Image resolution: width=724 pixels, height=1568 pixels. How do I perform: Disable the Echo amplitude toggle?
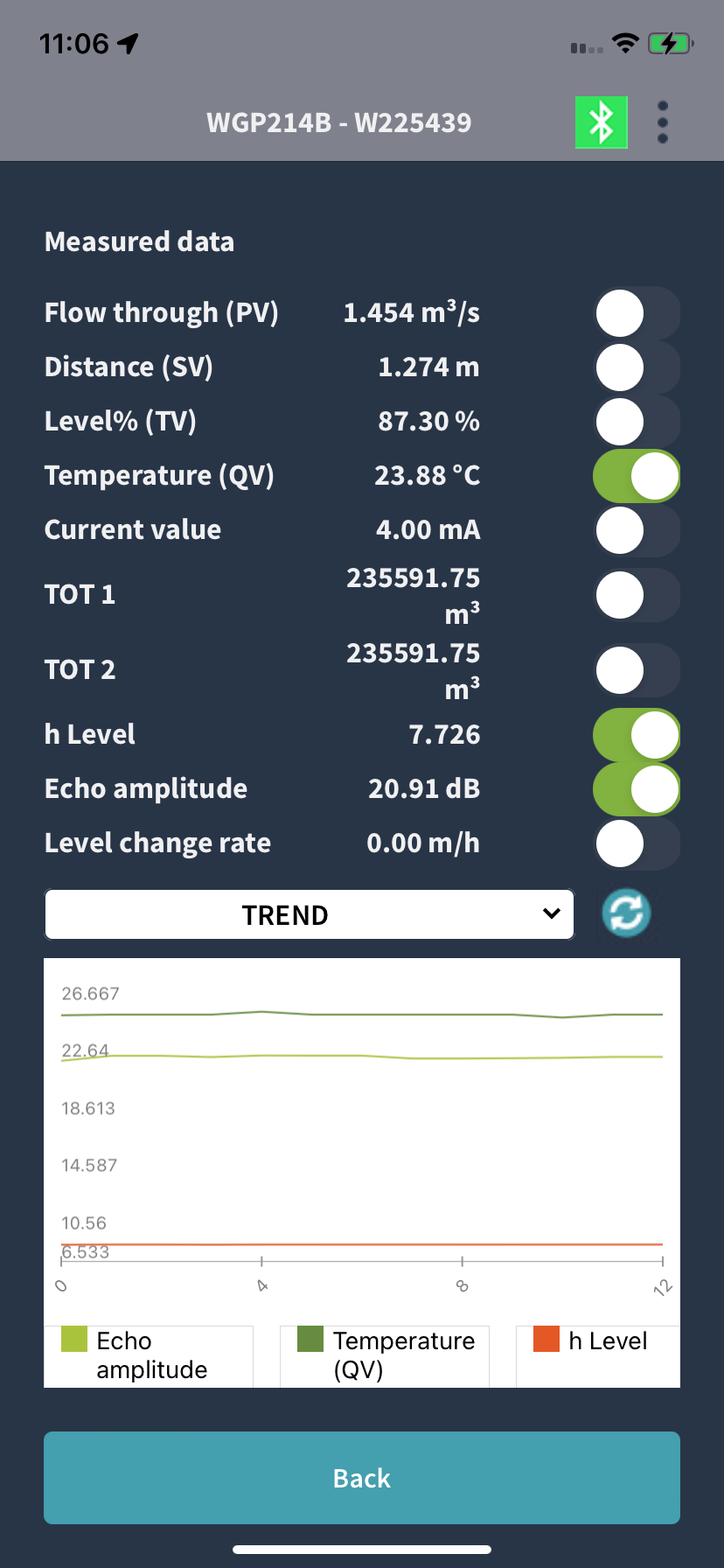point(637,789)
